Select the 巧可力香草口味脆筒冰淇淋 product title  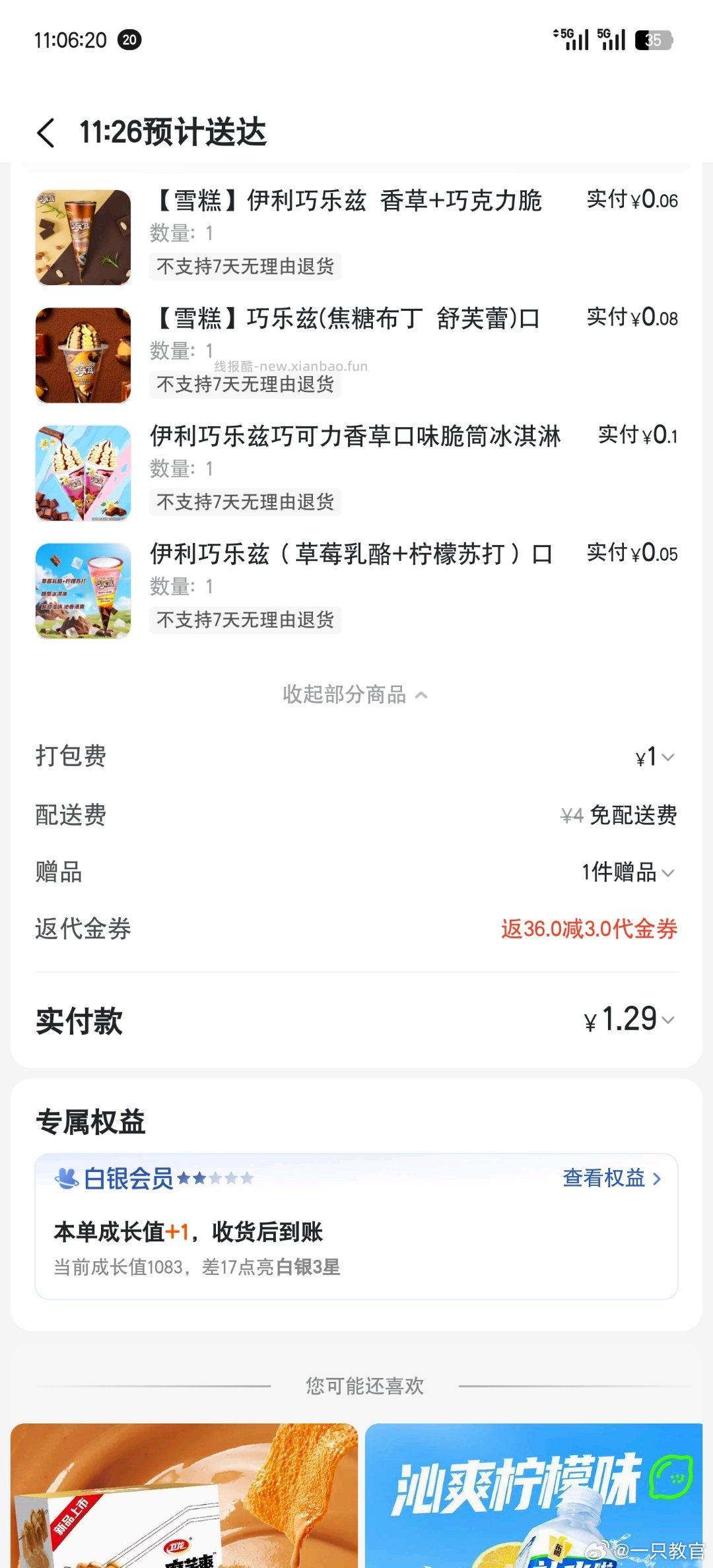click(356, 436)
